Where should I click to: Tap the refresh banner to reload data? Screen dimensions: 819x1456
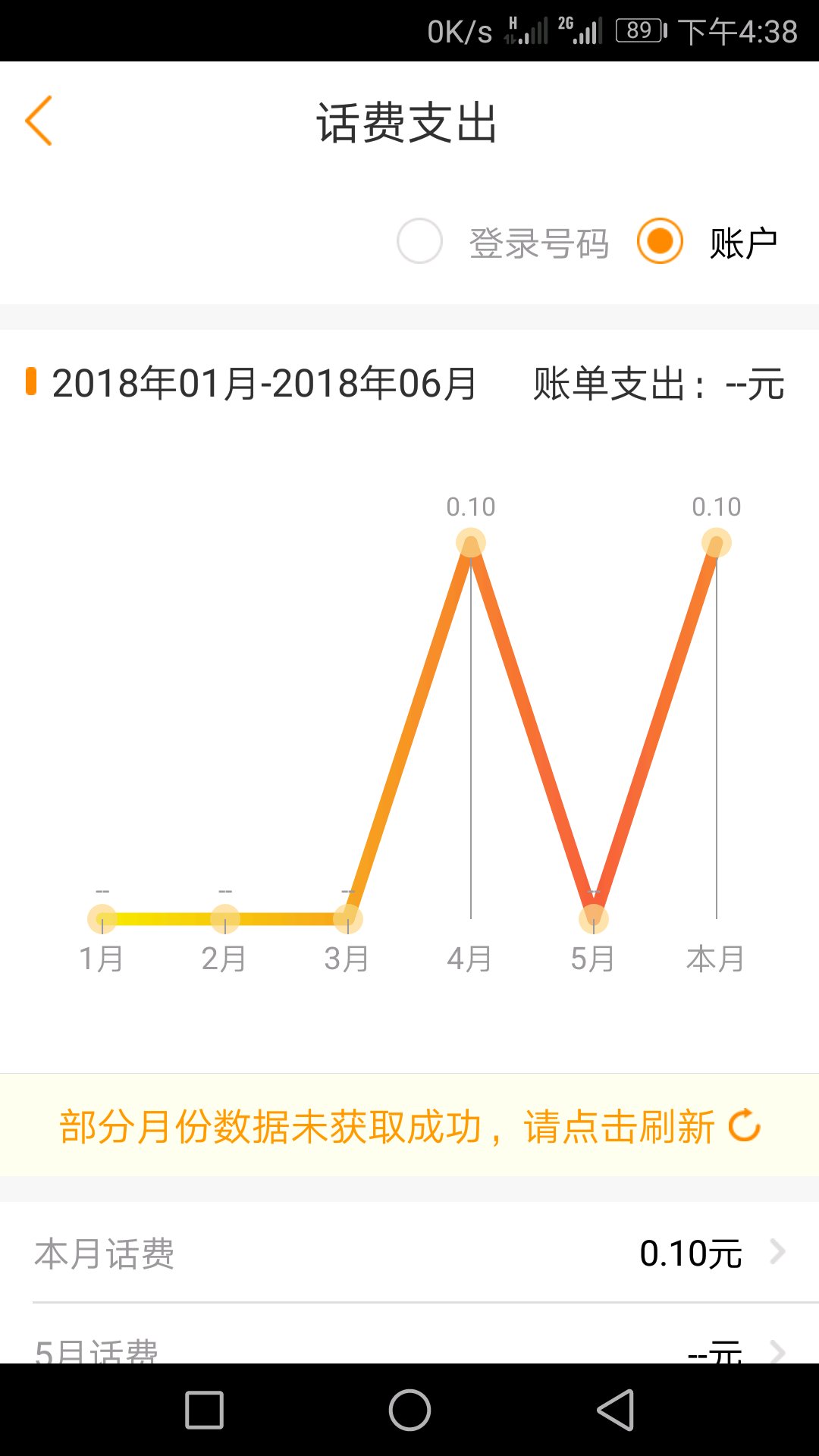409,1125
